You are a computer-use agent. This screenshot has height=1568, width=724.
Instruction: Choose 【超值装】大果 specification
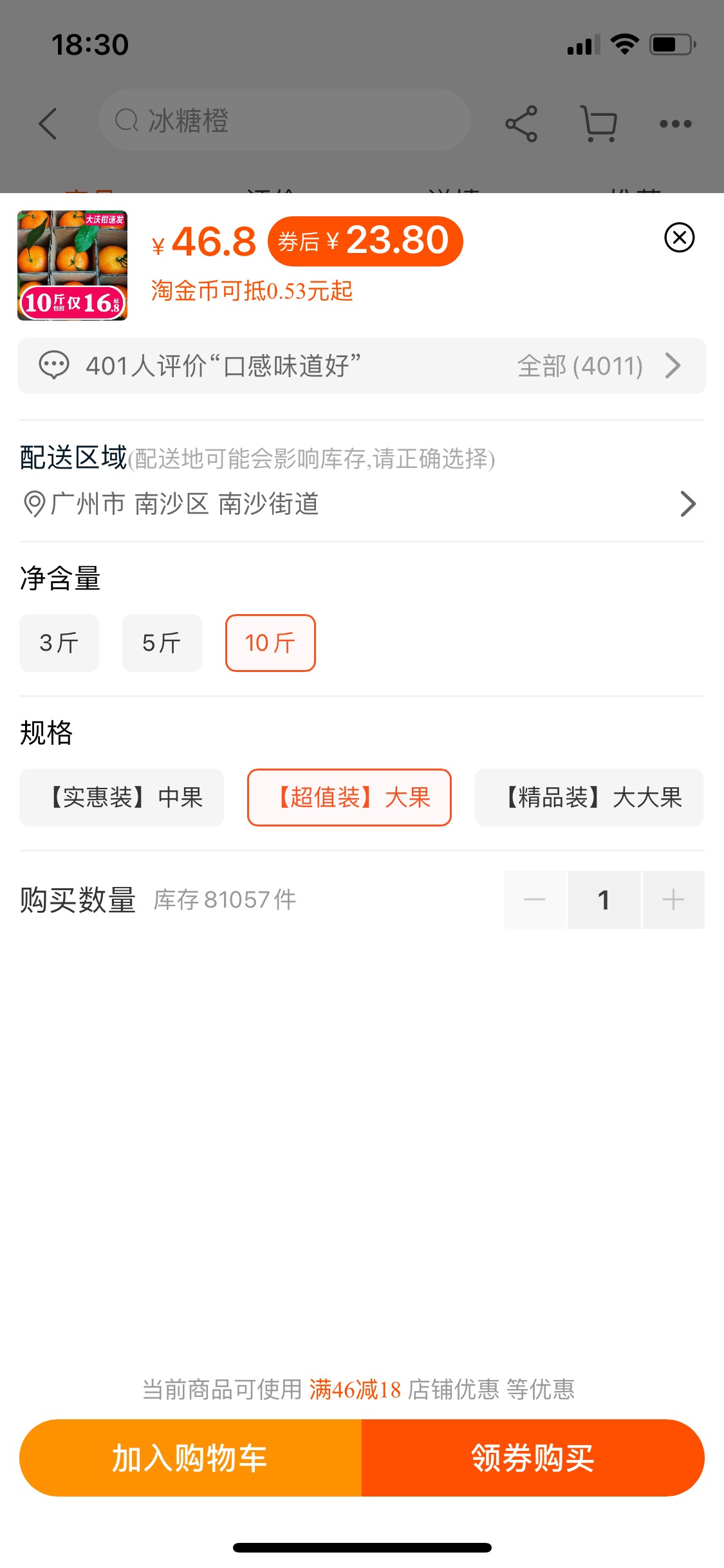pos(349,798)
